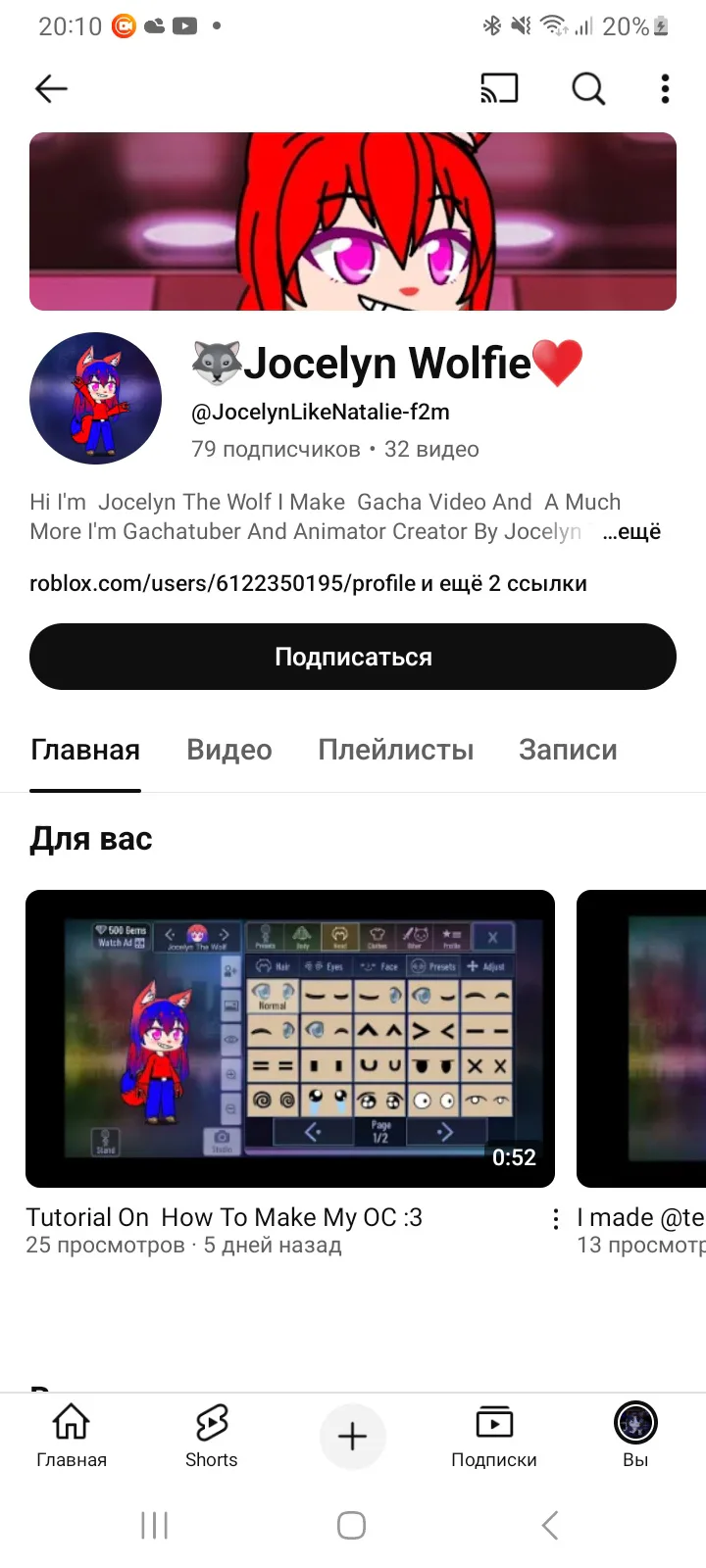
Task: Tap the system home button
Action: pos(352,1525)
